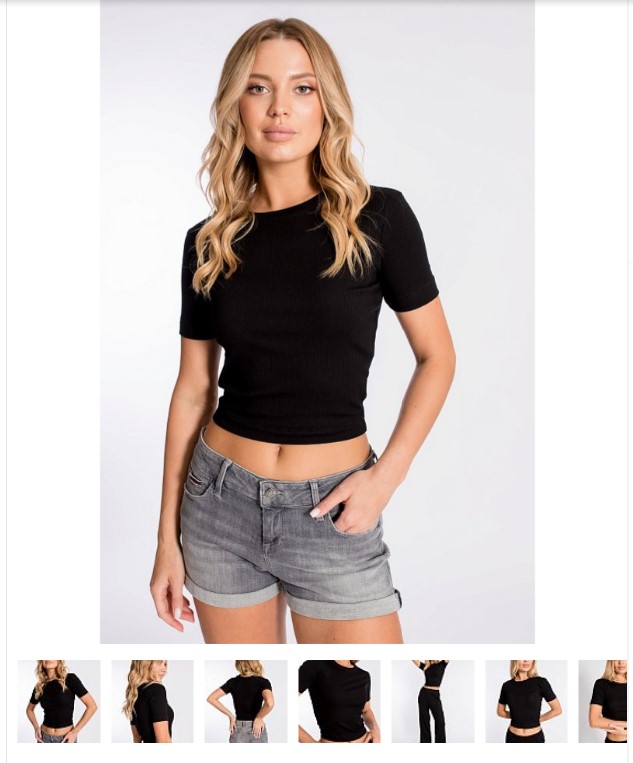Select the sixth thumbnail, front view with black pants
Image resolution: width=633 pixels, height=763 pixels.
(x=526, y=701)
